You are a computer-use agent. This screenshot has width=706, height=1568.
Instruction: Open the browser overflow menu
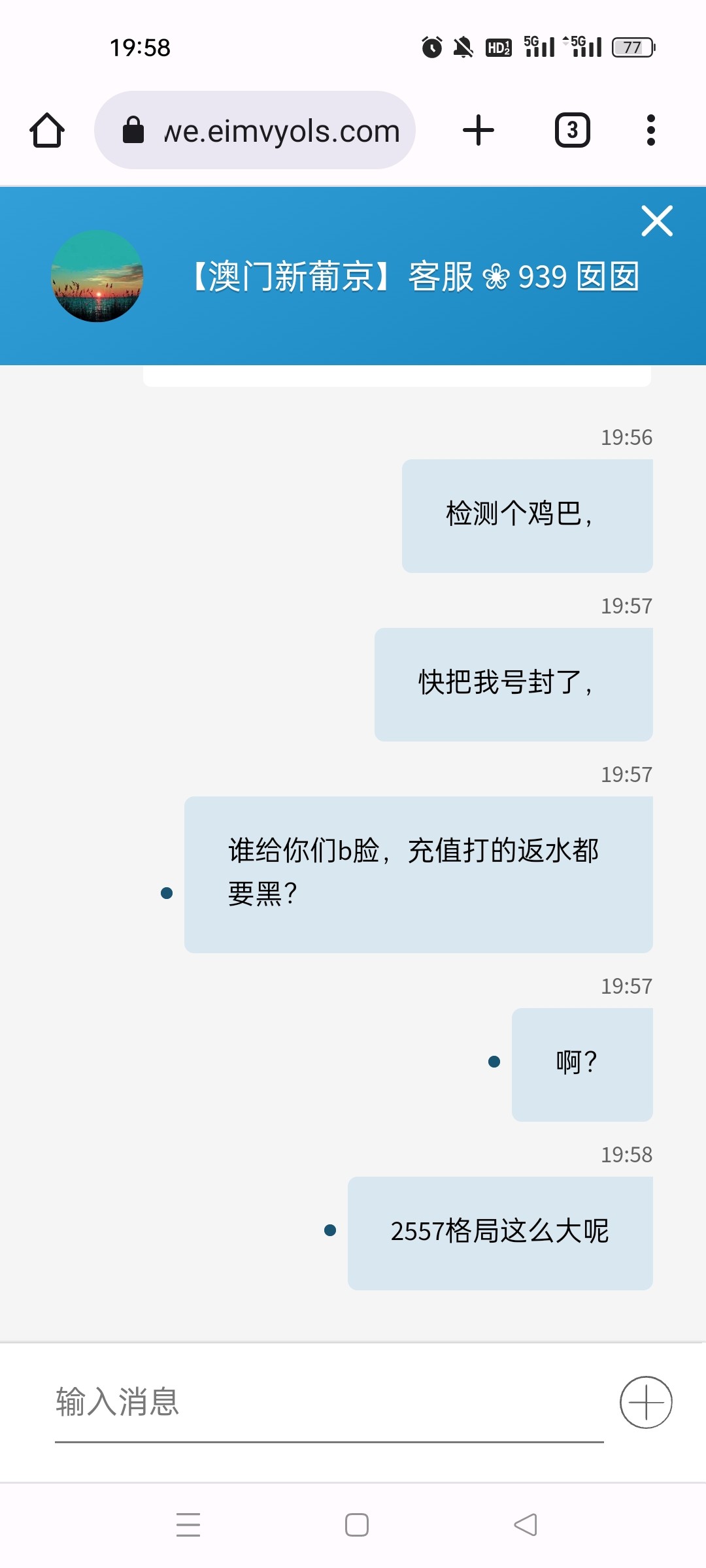pos(650,130)
